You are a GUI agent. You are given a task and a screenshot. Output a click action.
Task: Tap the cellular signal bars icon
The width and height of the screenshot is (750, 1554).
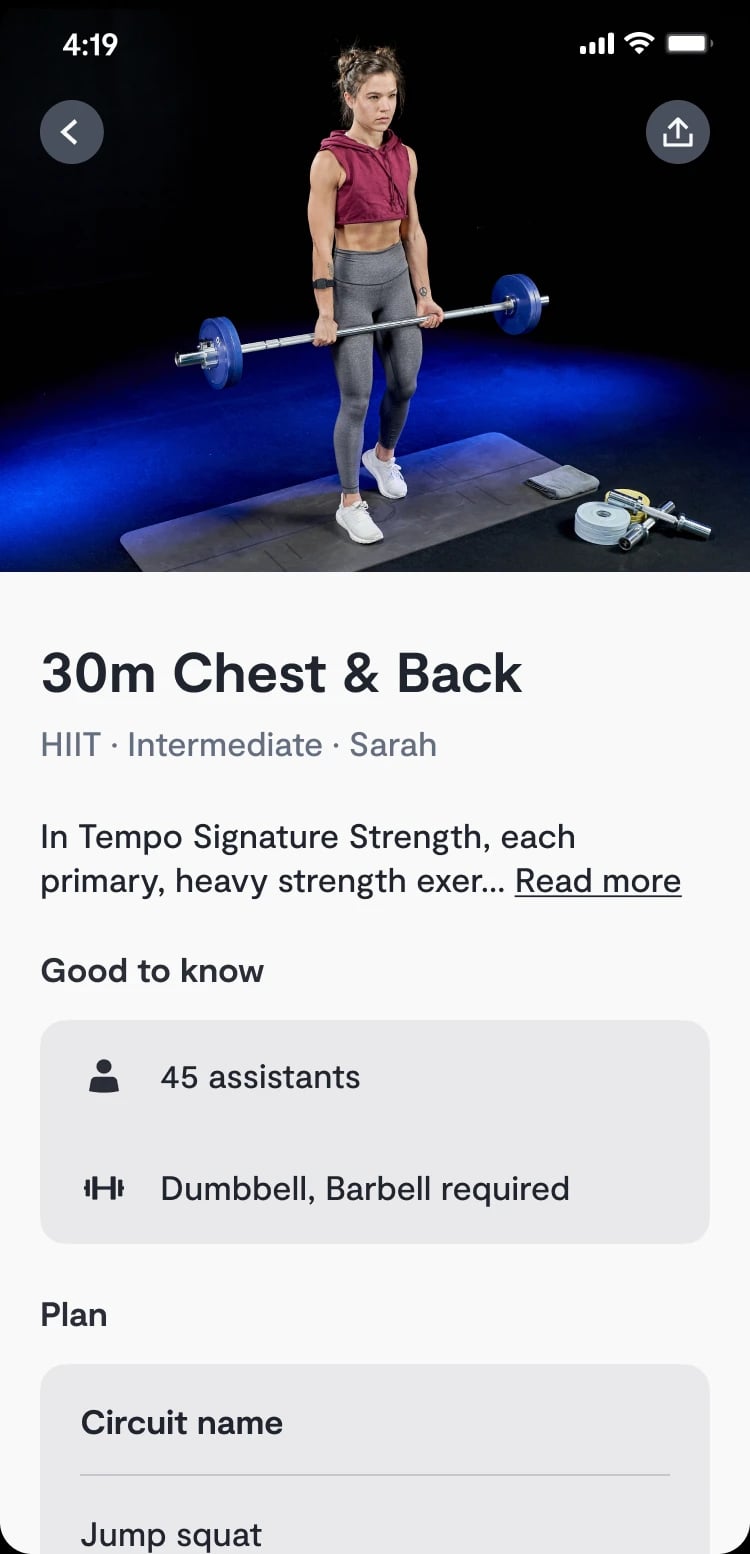click(595, 44)
